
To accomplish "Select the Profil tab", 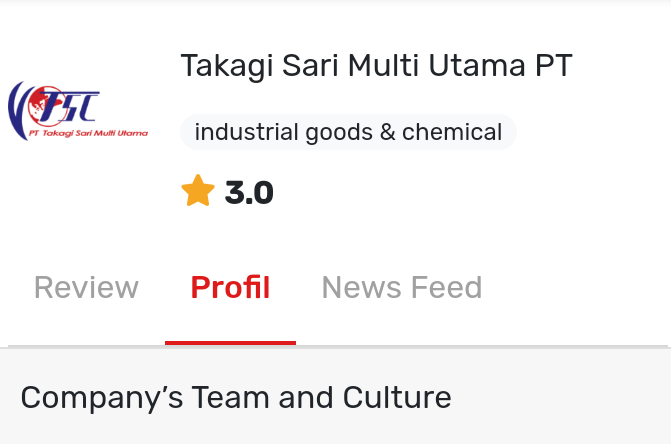I will pyautogui.click(x=230, y=288).
